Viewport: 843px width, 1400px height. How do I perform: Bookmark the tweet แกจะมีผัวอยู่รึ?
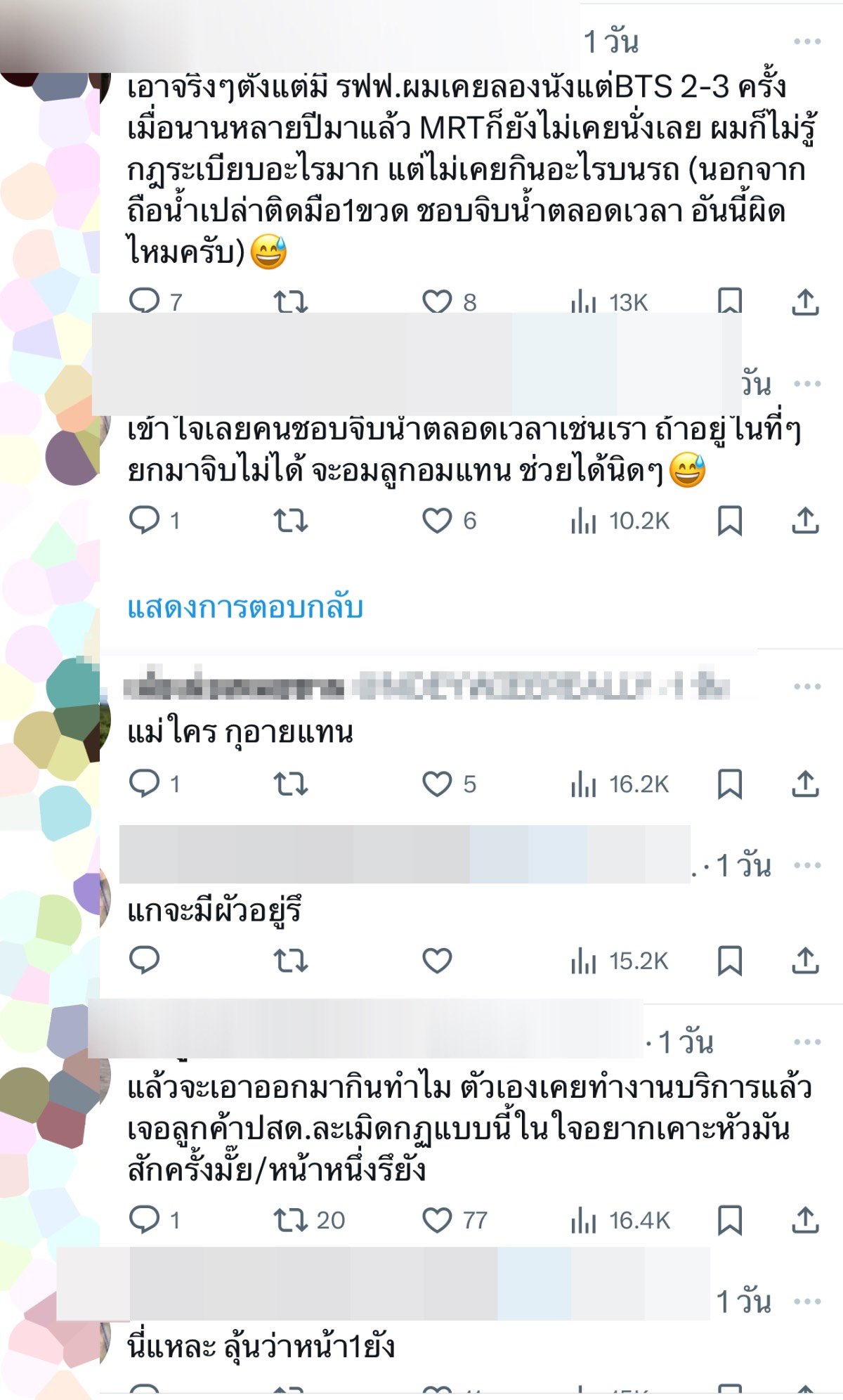(729, 960)
